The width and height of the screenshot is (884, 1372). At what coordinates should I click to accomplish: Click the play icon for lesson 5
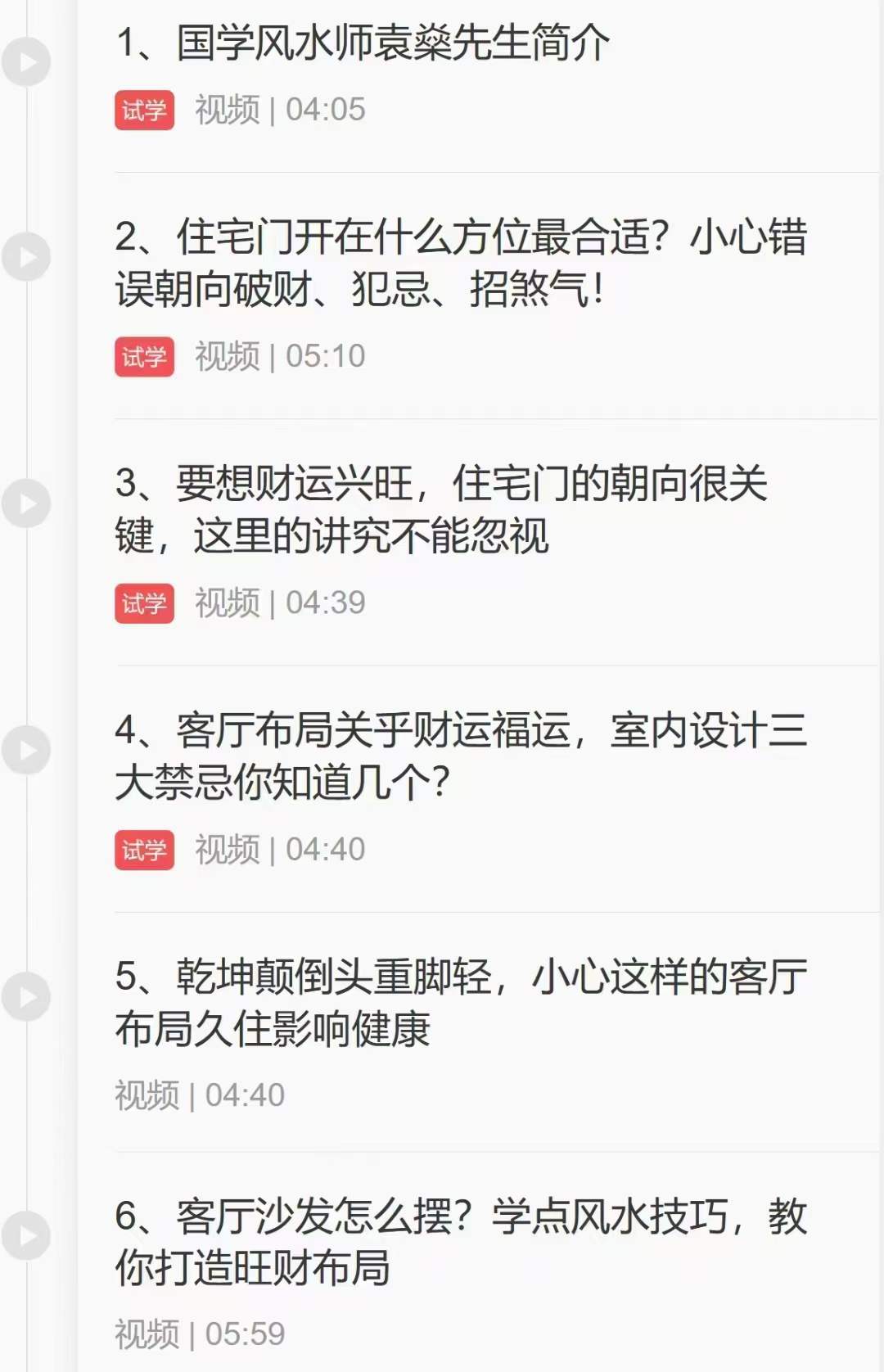(26, 994)
